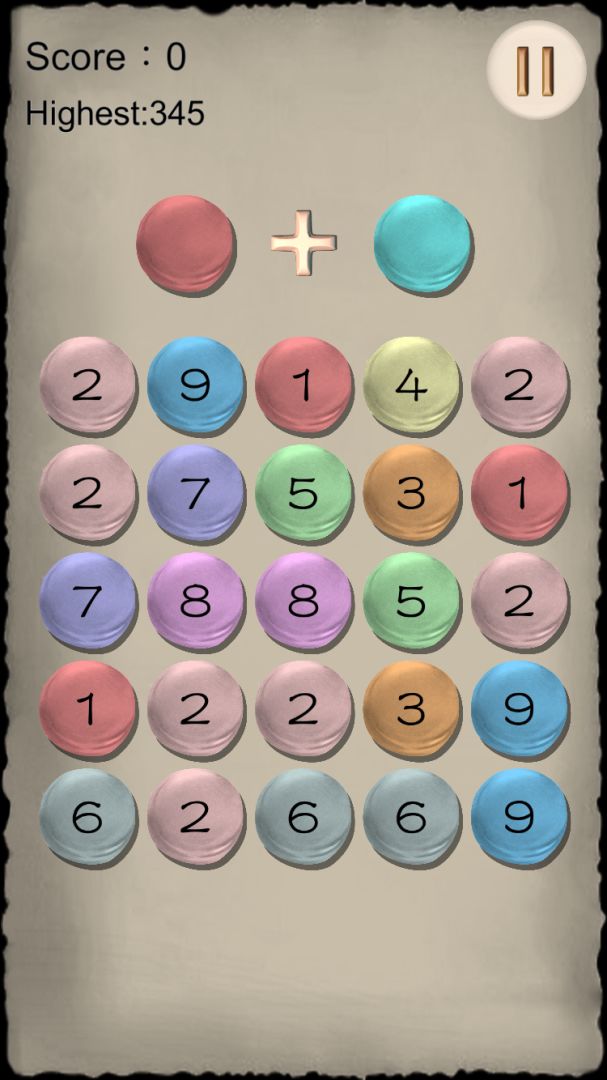Tap the orange 3 between 2 and 9
The image size is (607, 1080).
click(411, 709)
